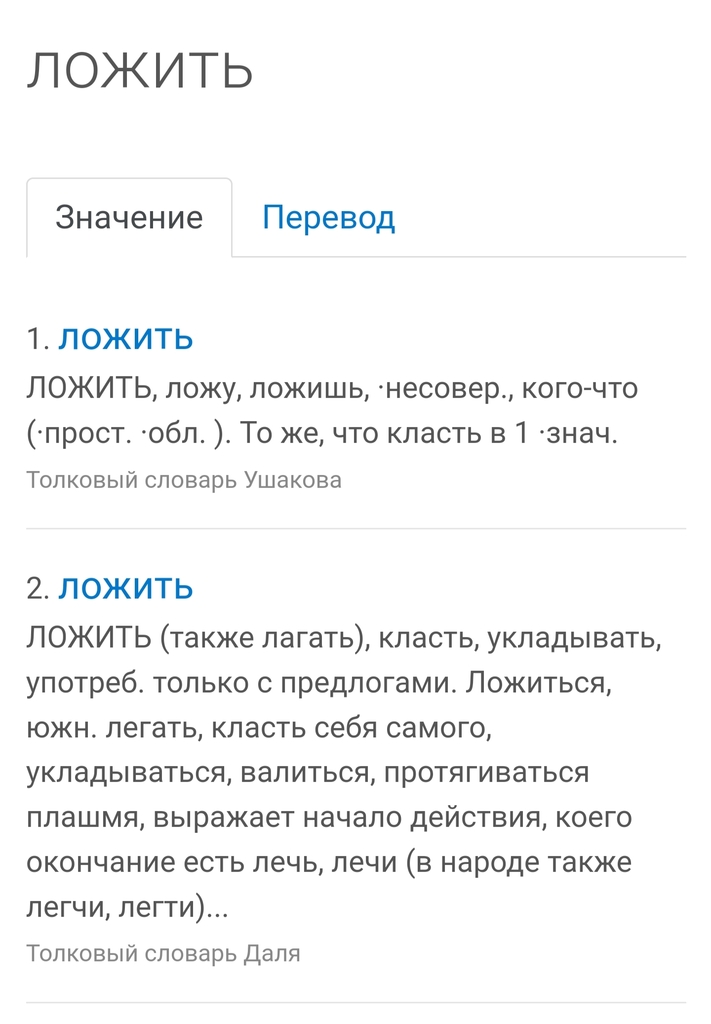Viewport: 711px width, 1024px height.
Task: Select the Значение tab
Action: tap(129, 218)
